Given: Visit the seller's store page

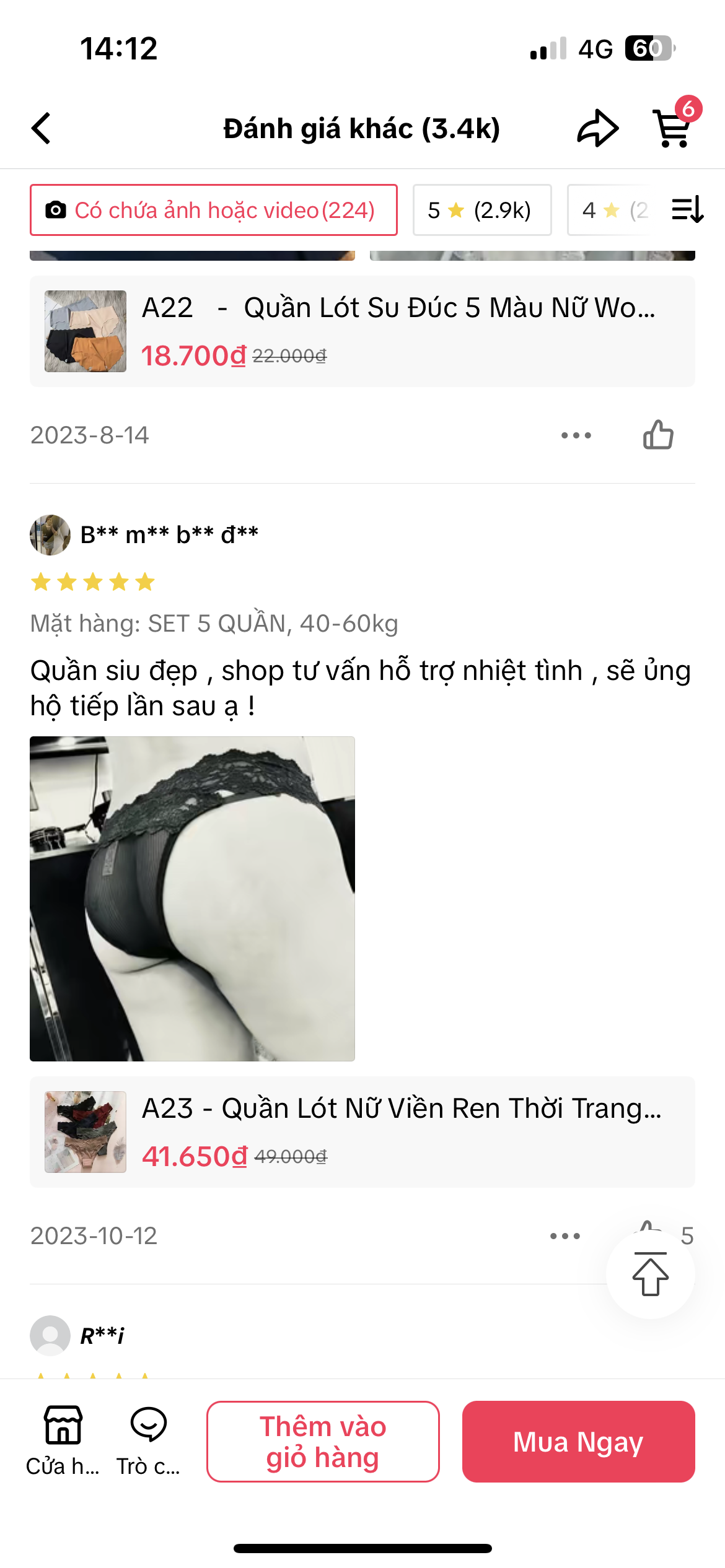Looking at the screenshot, I should pyautogui.click(x=63, y=1440).
